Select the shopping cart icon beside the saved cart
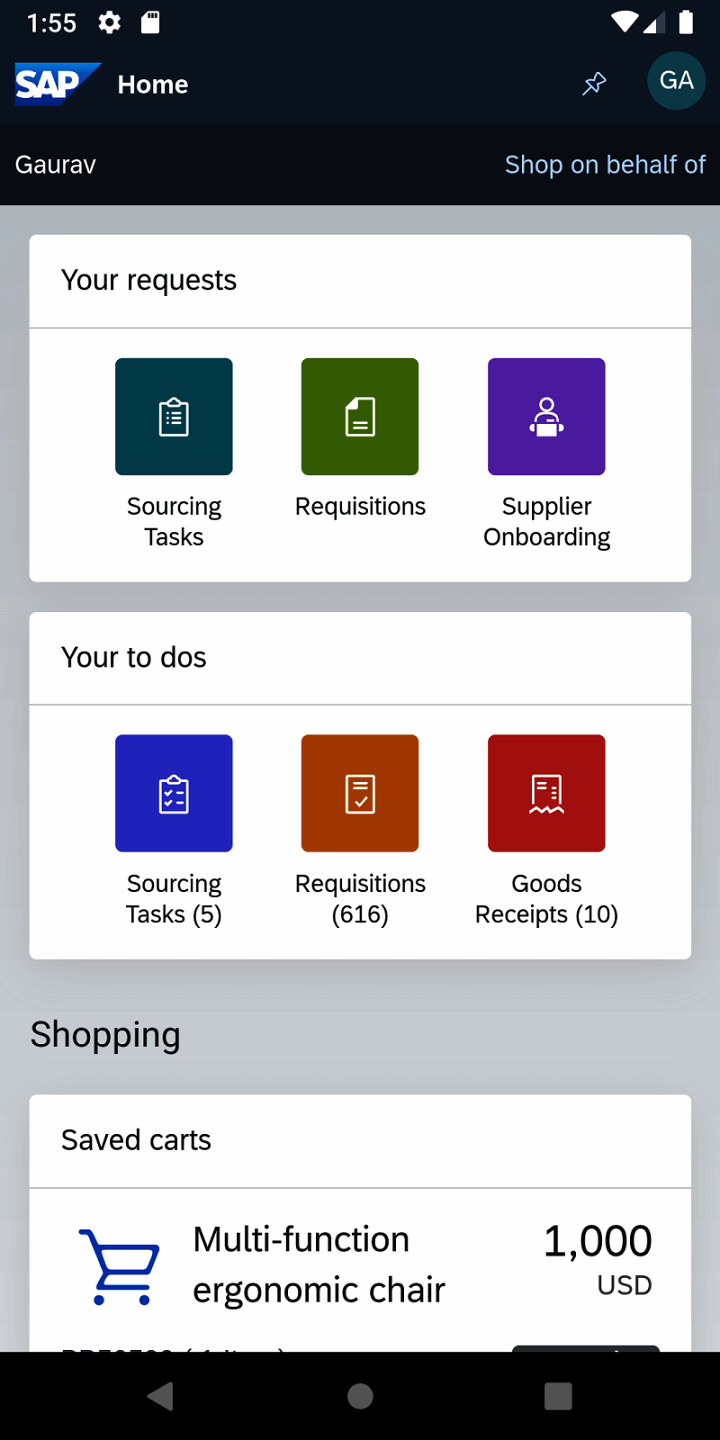 coord(119,1263)
